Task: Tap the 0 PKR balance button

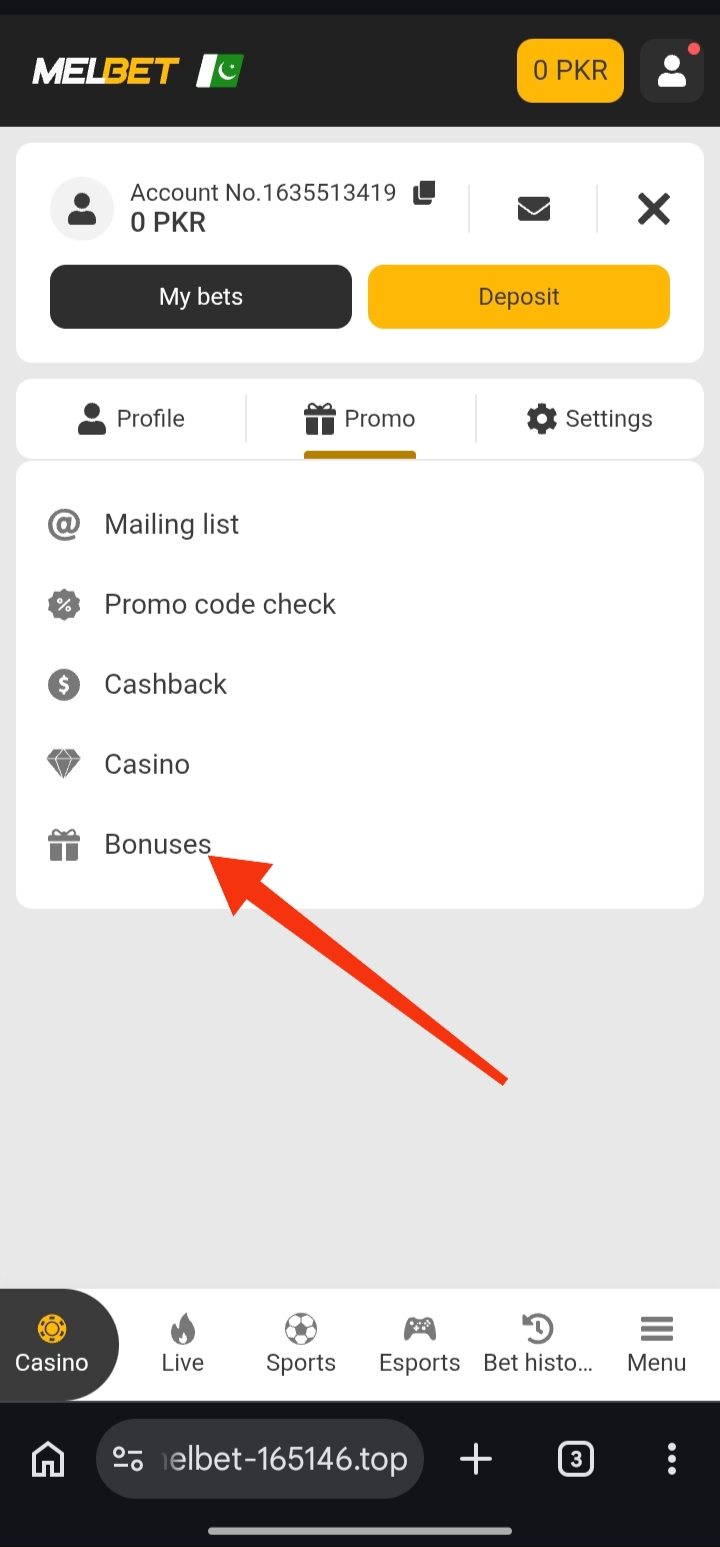Action: [x=570, y=70]
